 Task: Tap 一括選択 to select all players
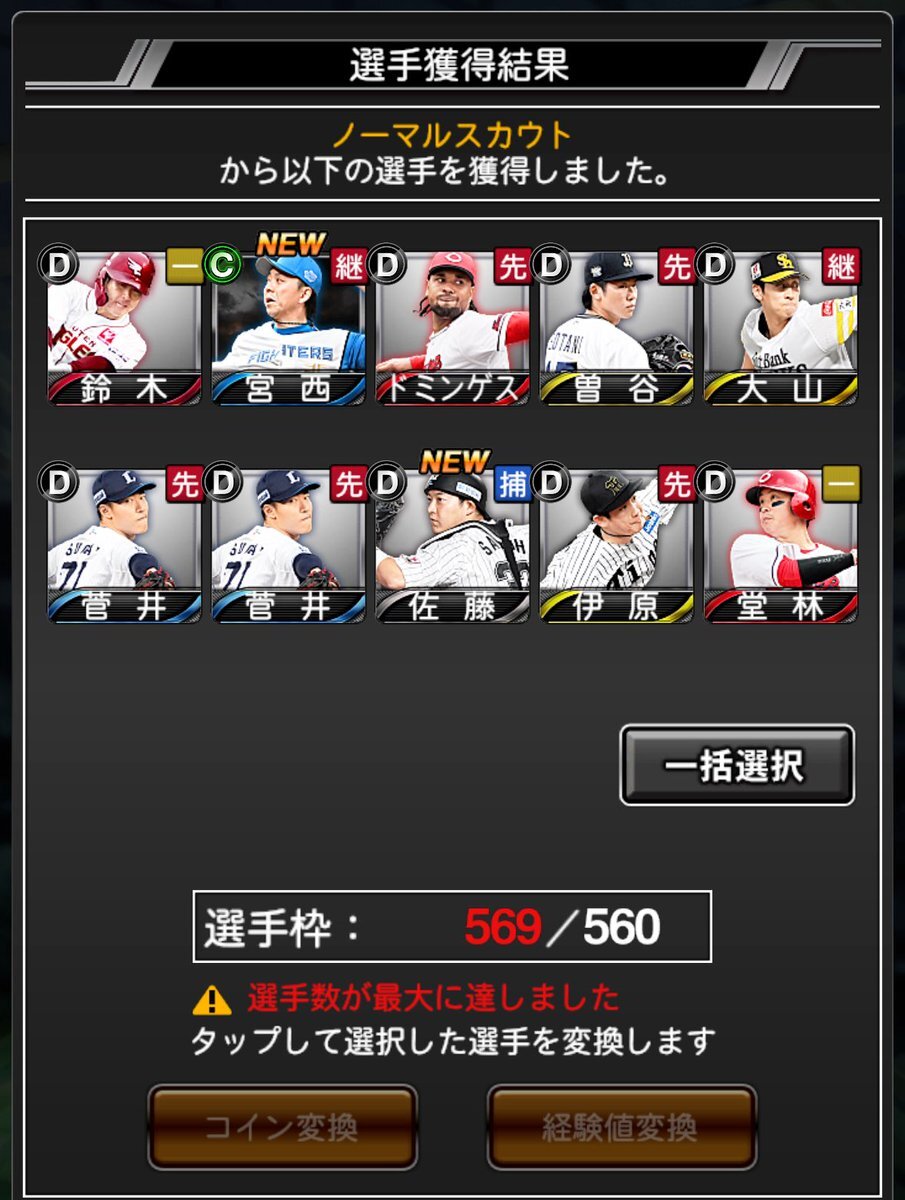coord(737,765)
